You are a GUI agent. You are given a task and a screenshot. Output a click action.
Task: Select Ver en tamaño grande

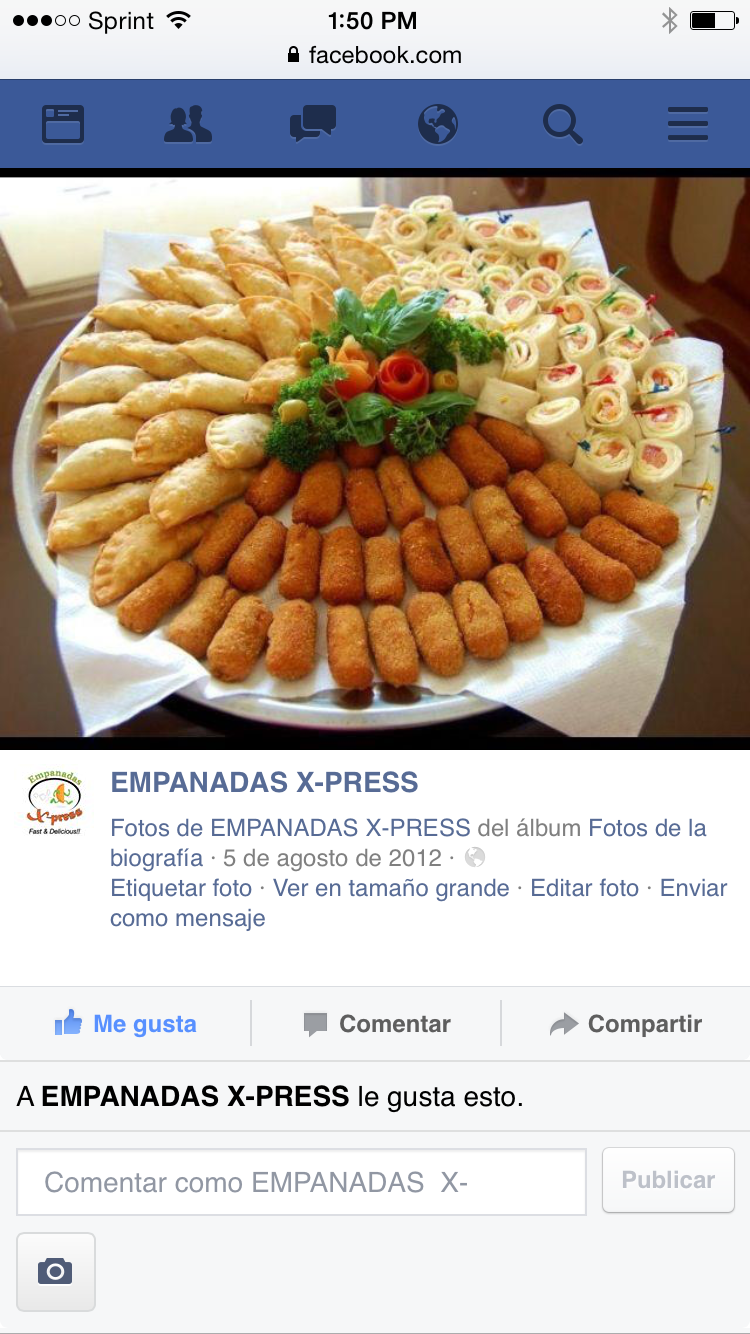pyautogui.click(x=391, y=888)
